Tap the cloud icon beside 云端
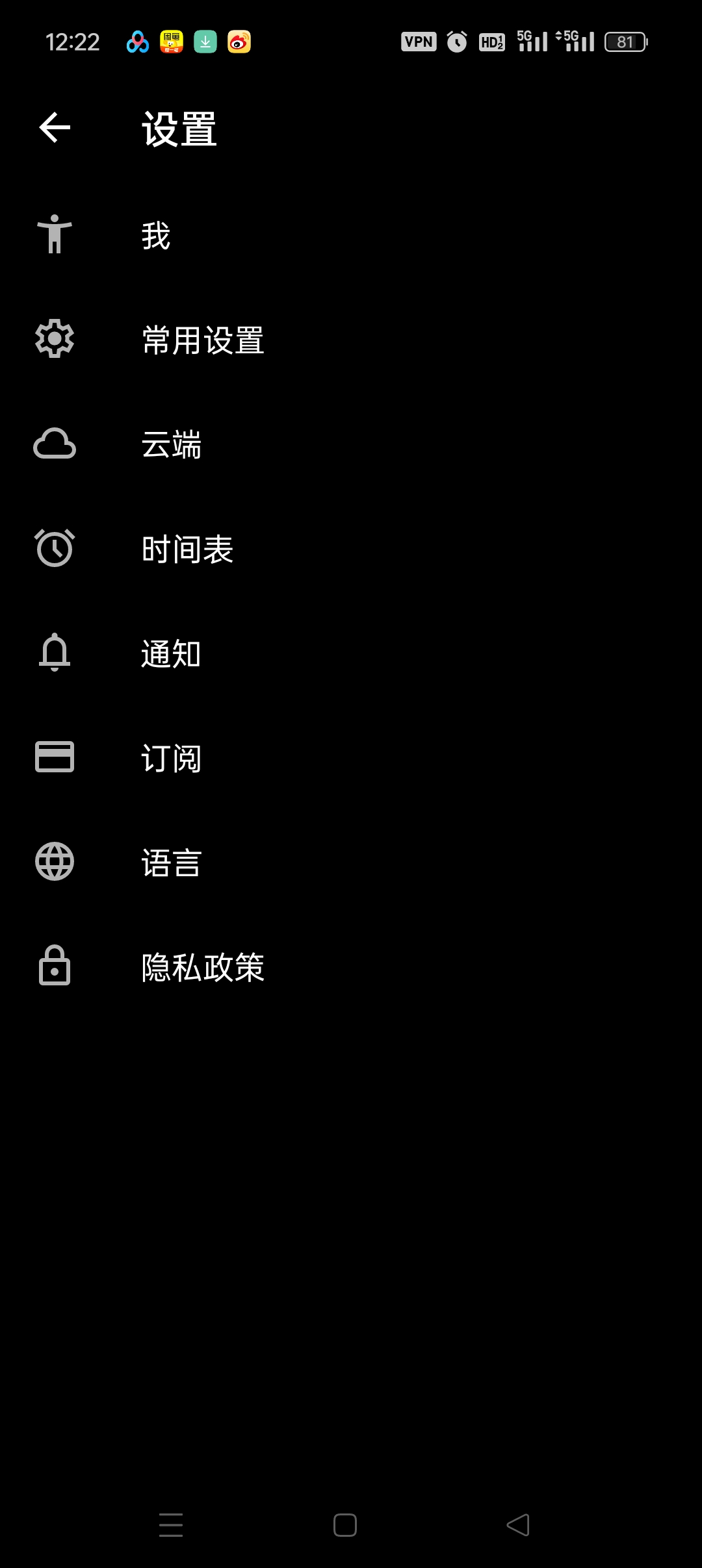This screenshot has height=1568, width=702. (55, 445)
